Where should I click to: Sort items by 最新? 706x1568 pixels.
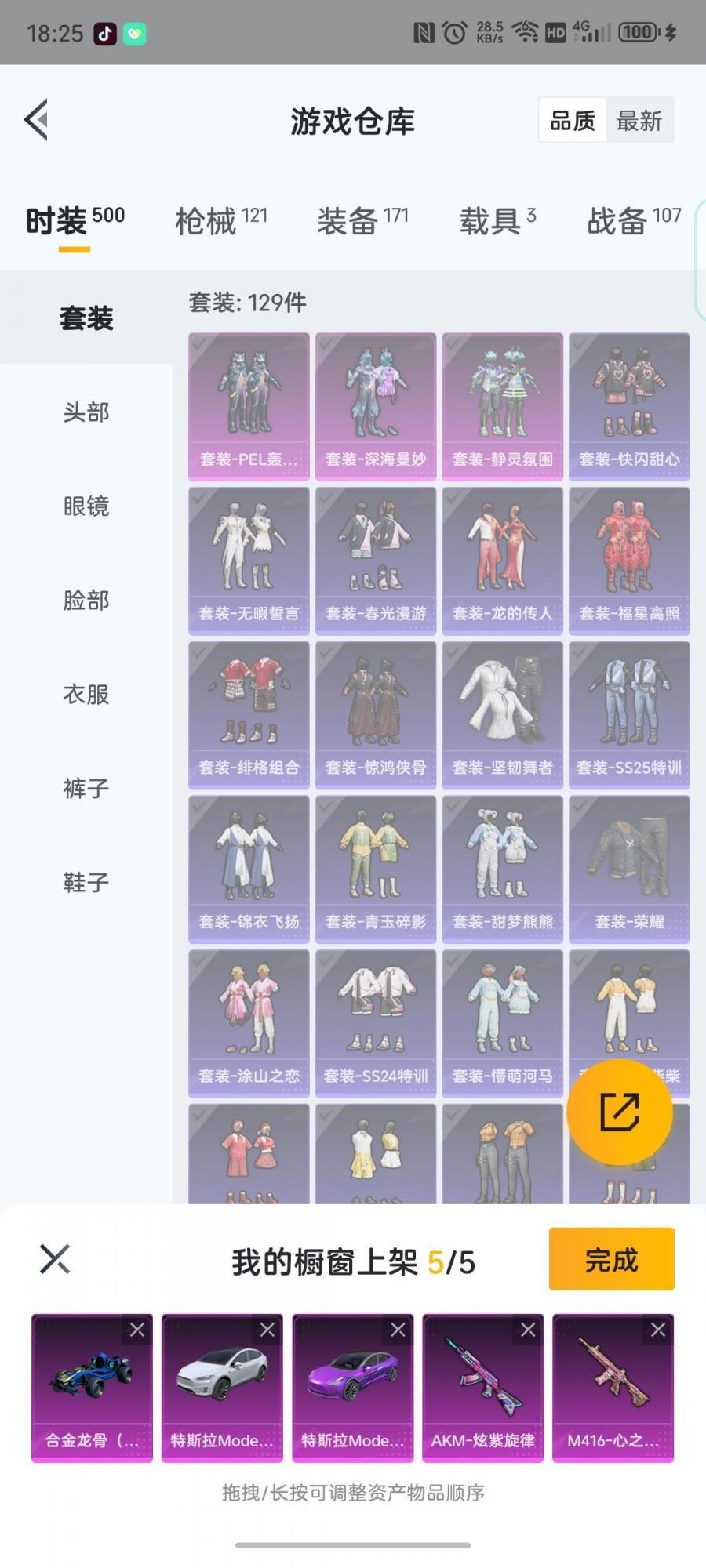point(639,121)
